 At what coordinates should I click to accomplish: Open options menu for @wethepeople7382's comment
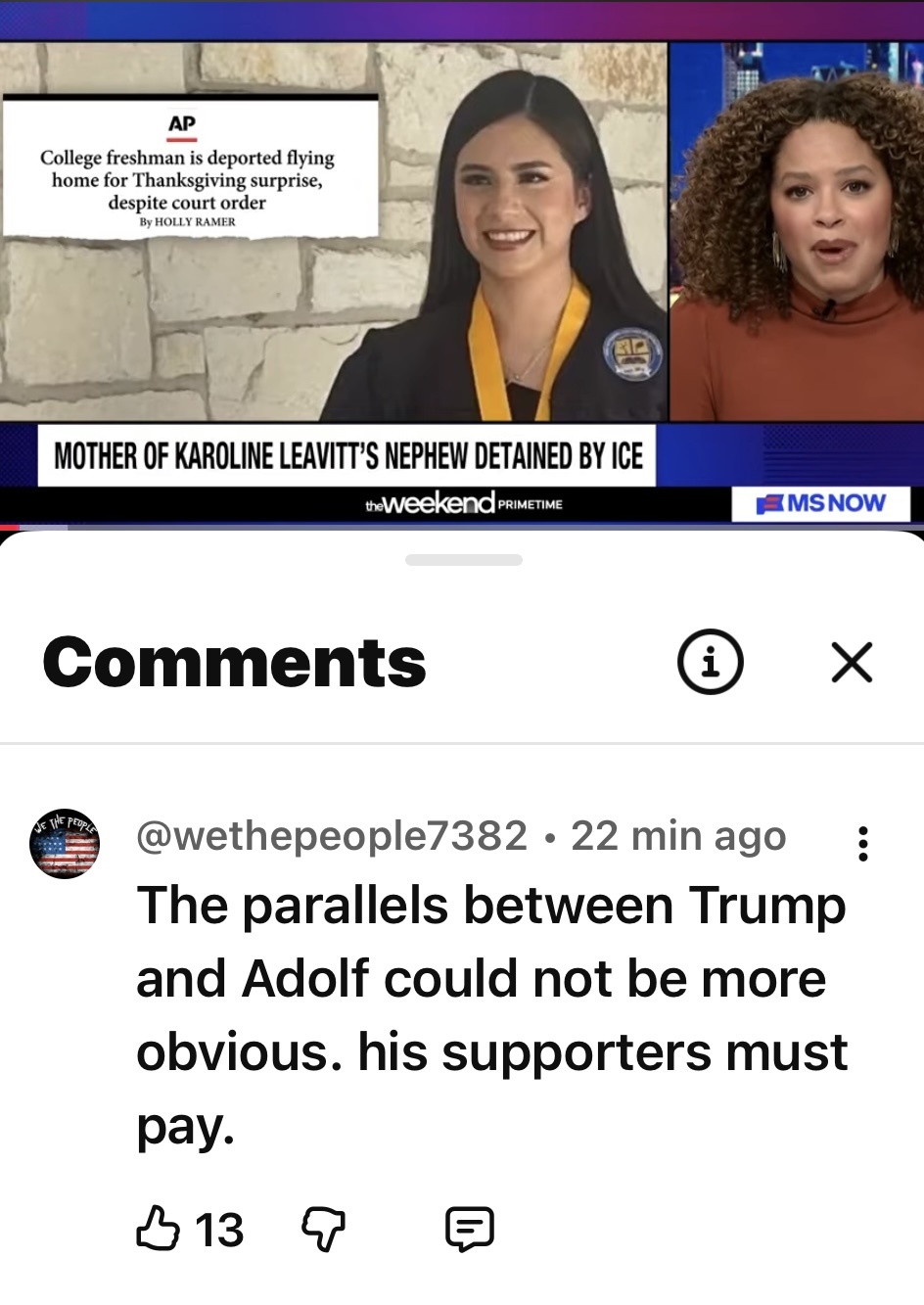point(862,843)
